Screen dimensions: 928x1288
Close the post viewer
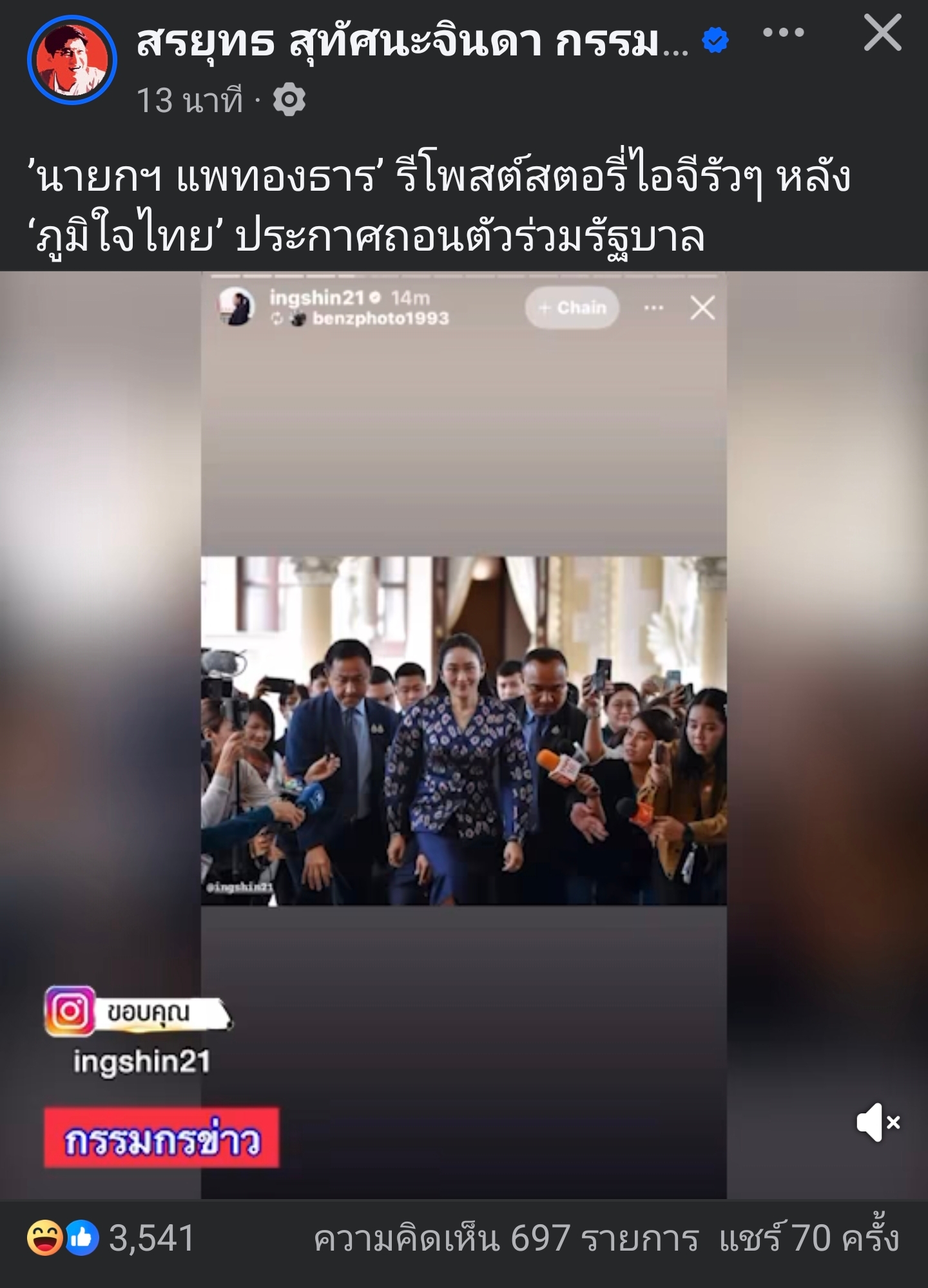[x=882, y=34]
